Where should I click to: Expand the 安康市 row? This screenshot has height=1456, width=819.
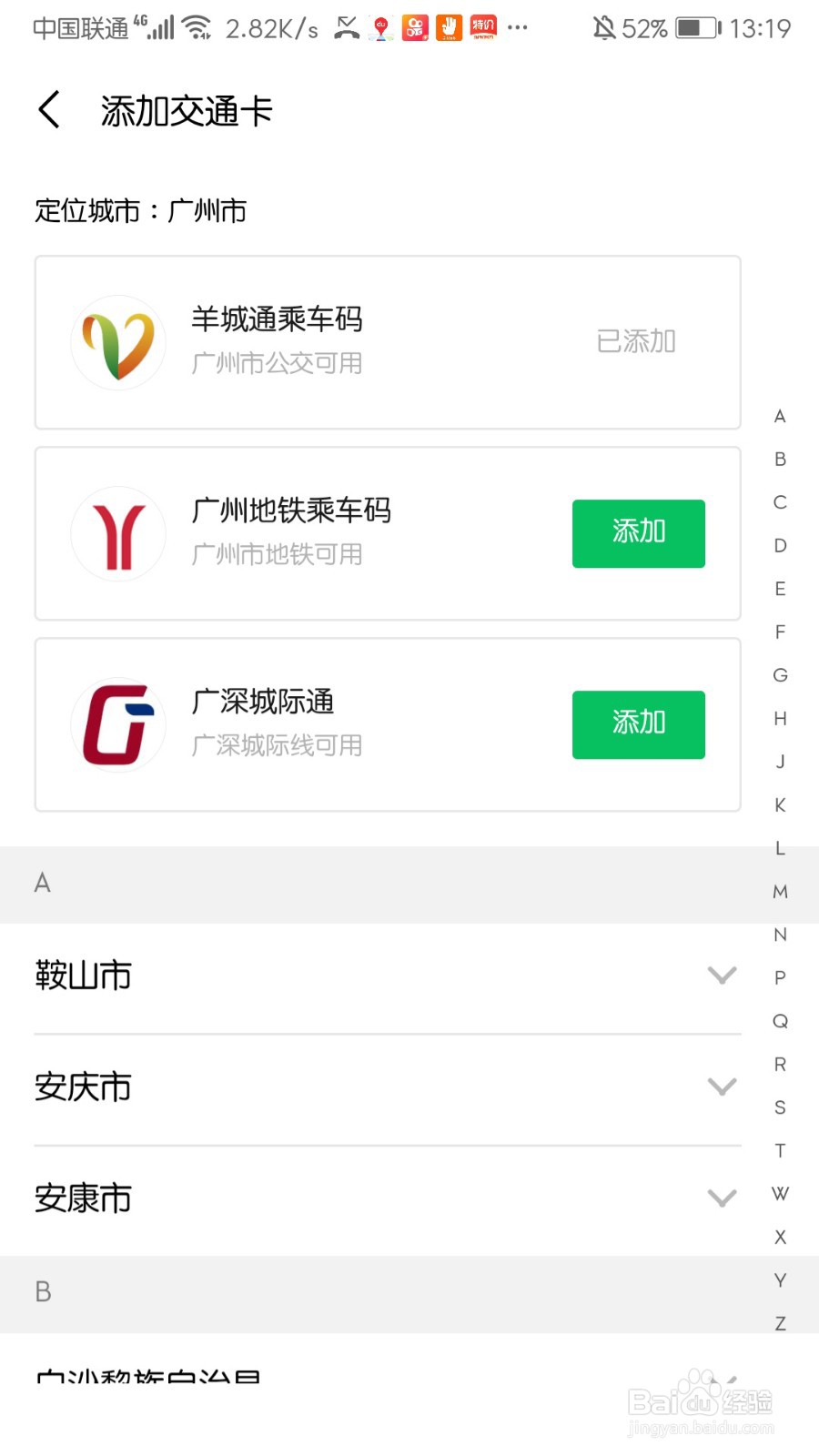pos(388,1198)
